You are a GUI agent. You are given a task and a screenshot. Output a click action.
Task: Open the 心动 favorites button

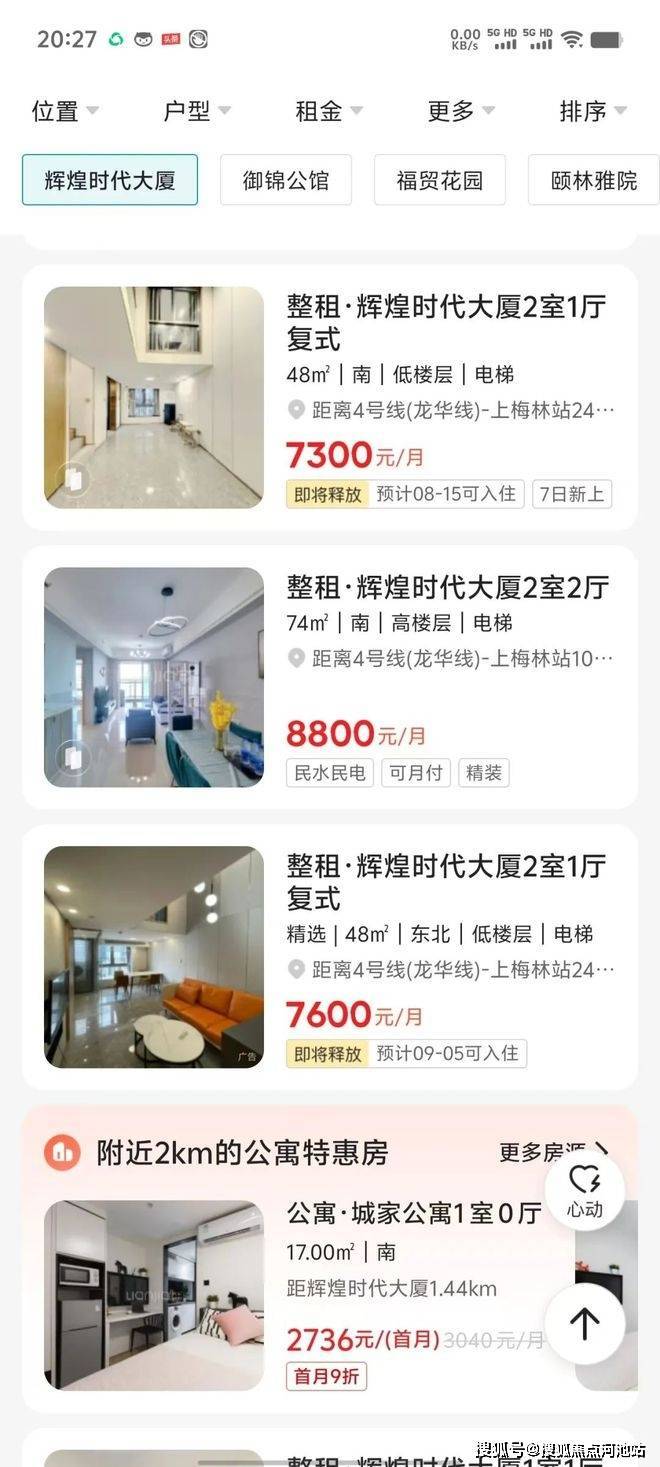[585, 1190]
